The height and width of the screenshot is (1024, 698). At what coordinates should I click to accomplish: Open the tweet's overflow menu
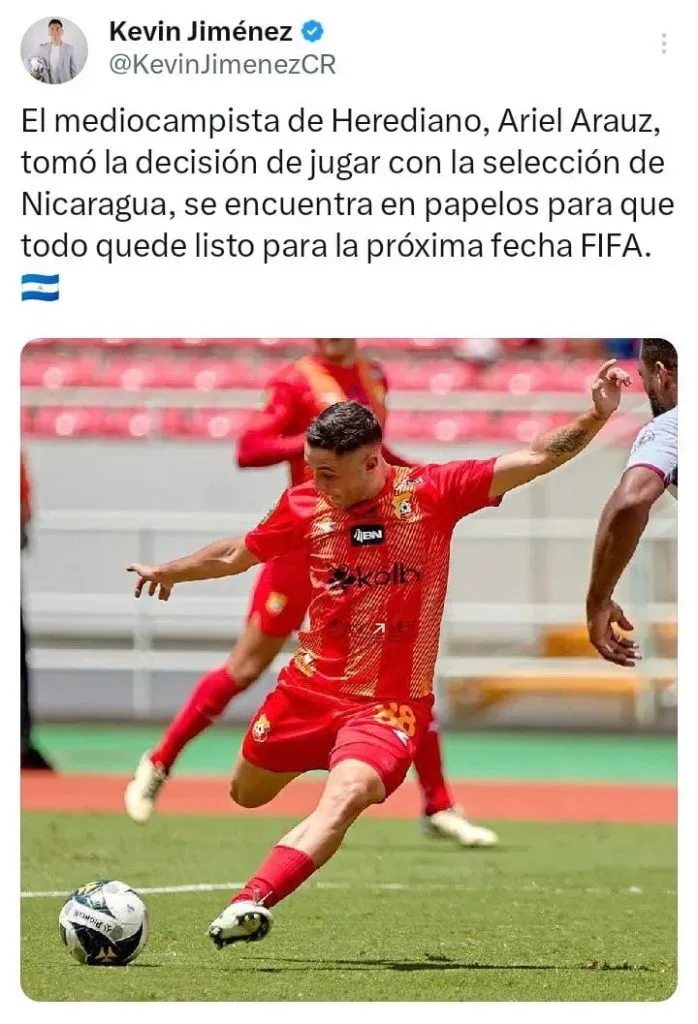[663, 44]
